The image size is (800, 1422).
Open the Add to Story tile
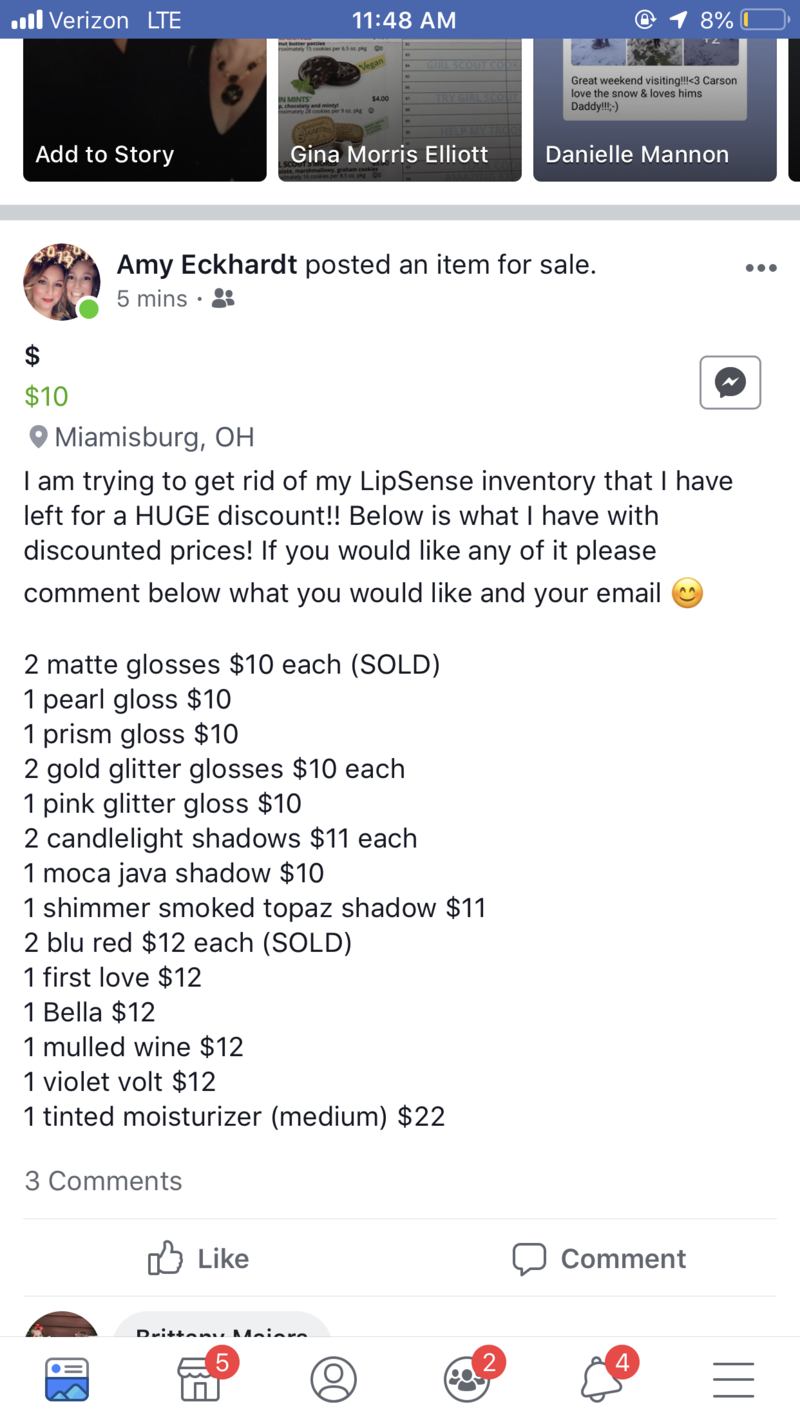(145, 110)
